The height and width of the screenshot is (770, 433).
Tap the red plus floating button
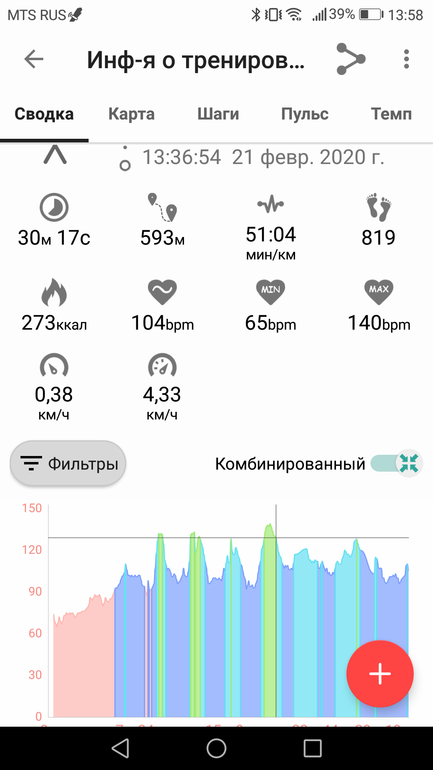click(x=380, y=674)
